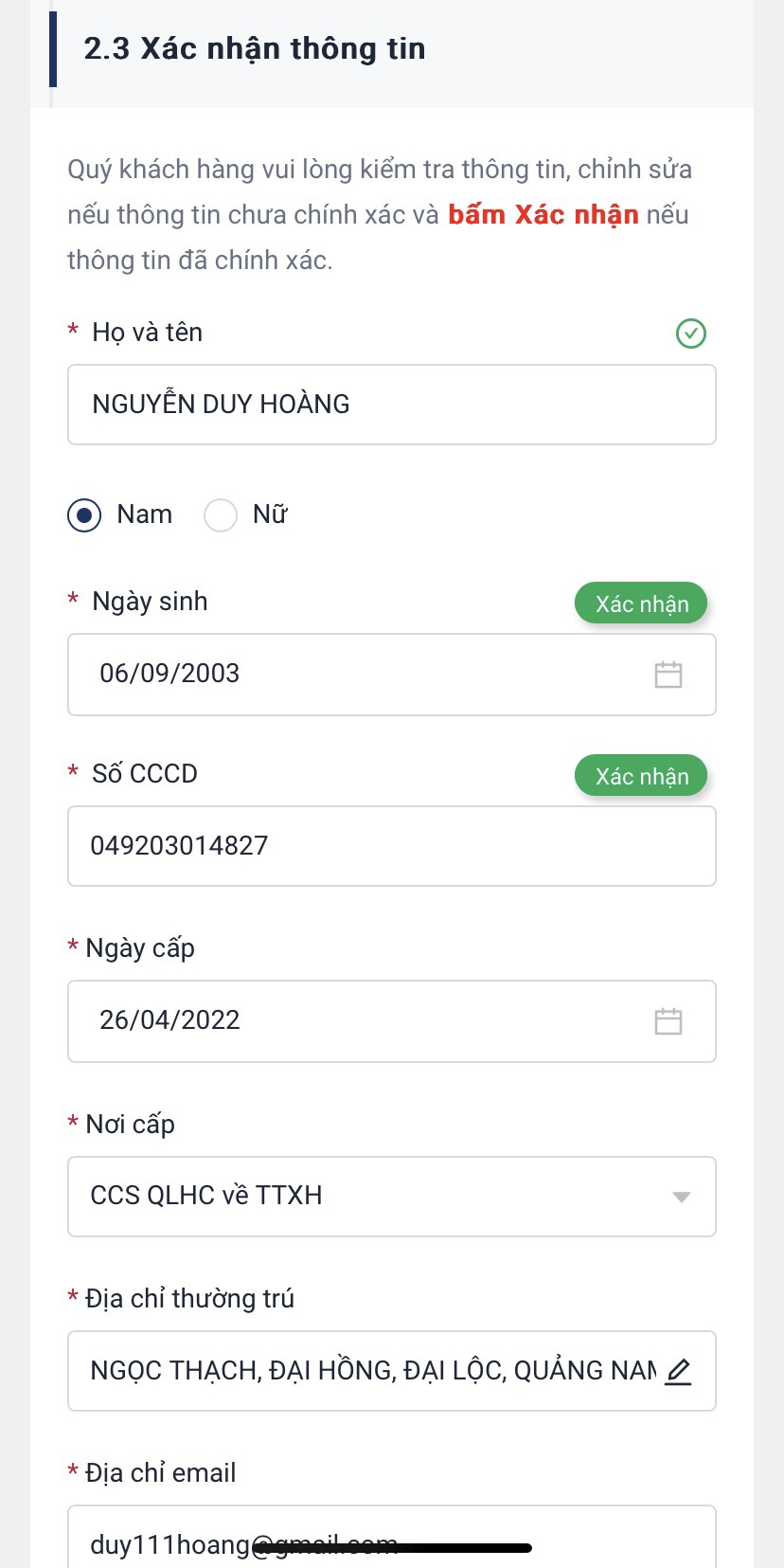Image resolution: width=784 pixels, height=1568 pixels.
Task: Edit the Họ và tên field
Action: [391, 405]
